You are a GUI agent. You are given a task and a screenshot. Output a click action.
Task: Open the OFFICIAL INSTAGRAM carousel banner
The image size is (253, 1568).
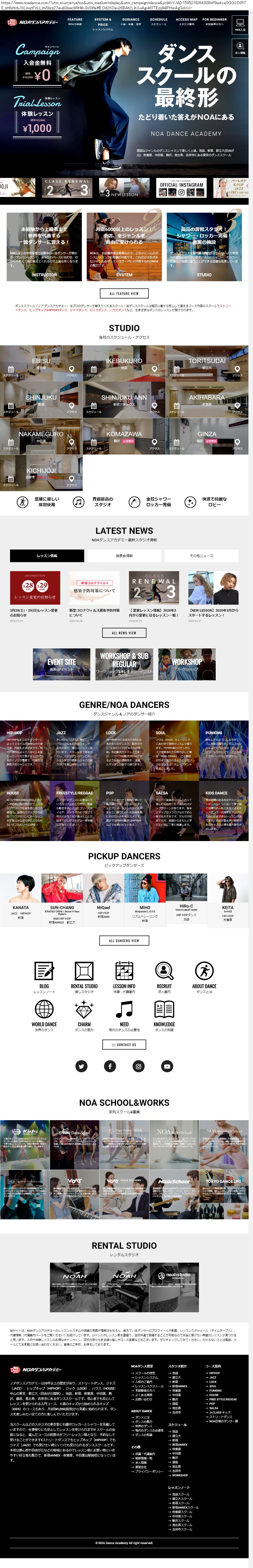tap(181, 188)
